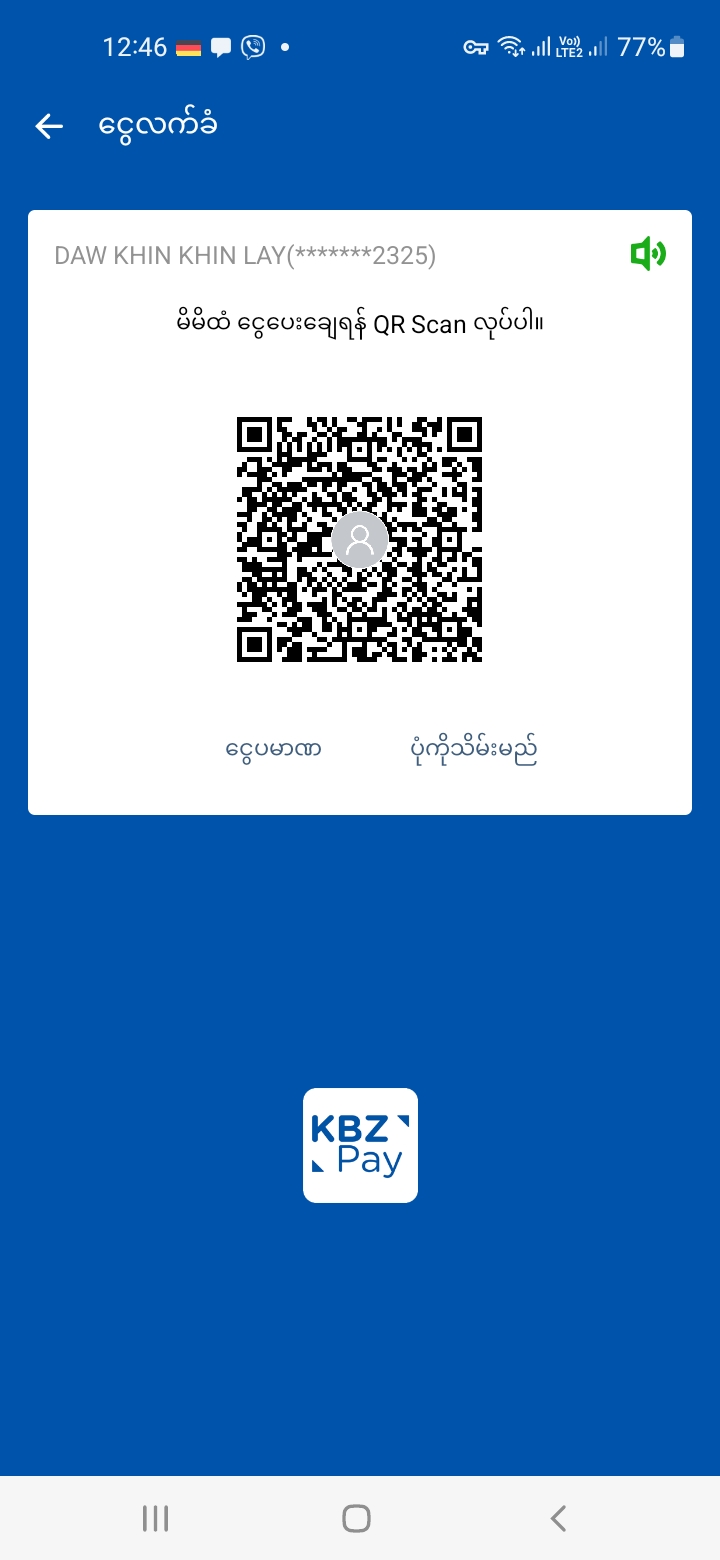The width and height of the screenshot is (720, 1560).
Task: Tap ပုံကိုသိမ်းမည် to save image
Action: [474, 749]
